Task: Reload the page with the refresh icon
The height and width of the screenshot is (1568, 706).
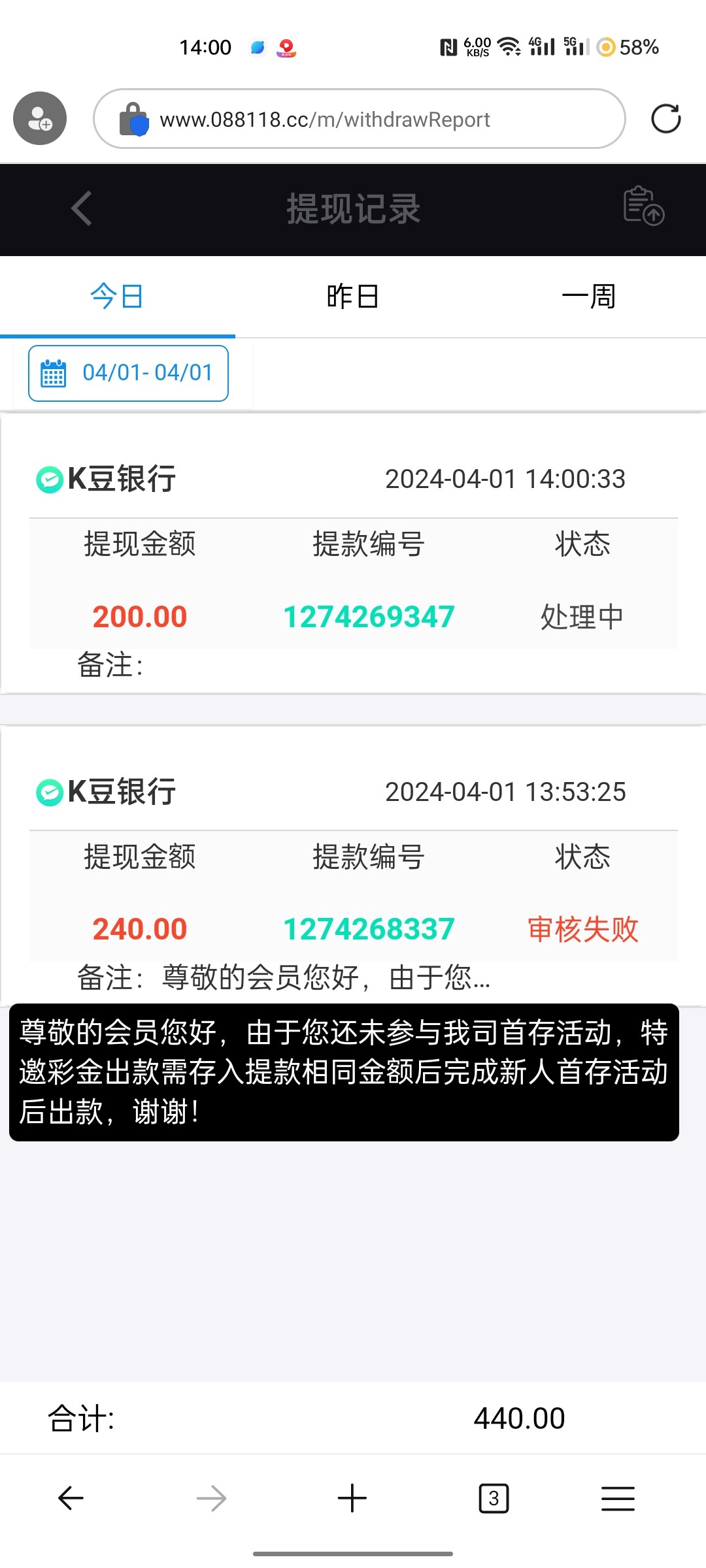Action: (x=665, y=119)
